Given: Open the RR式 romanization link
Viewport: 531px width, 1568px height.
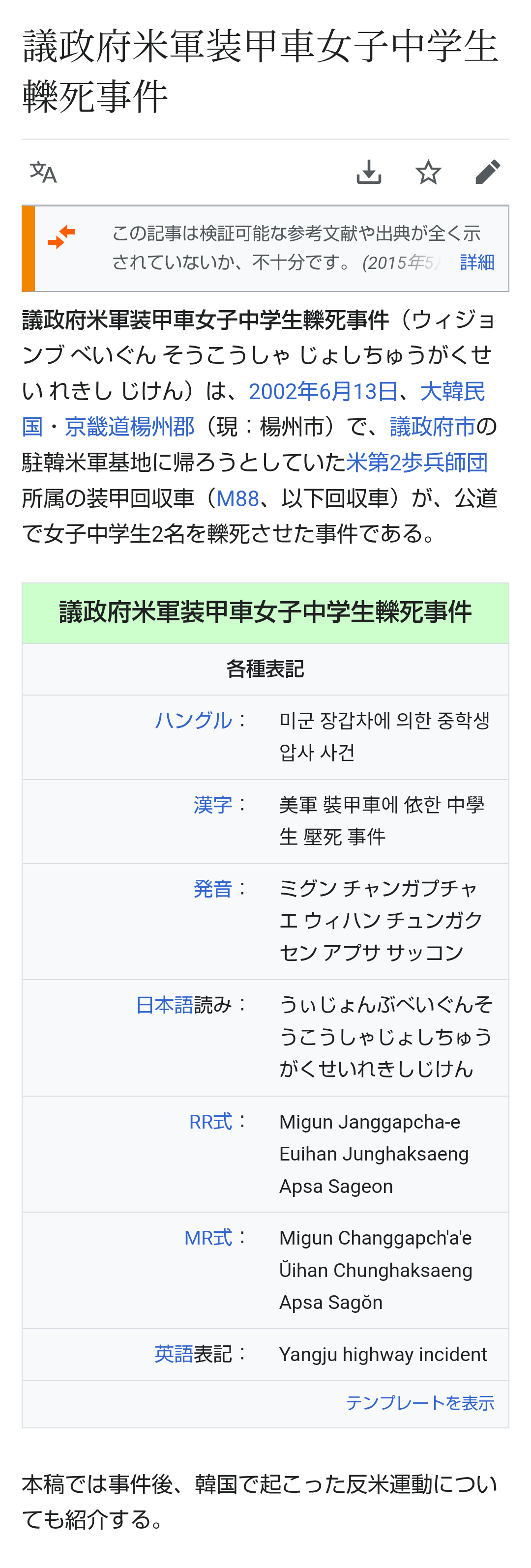Looking at the screenshot, I should (210, 1121).
